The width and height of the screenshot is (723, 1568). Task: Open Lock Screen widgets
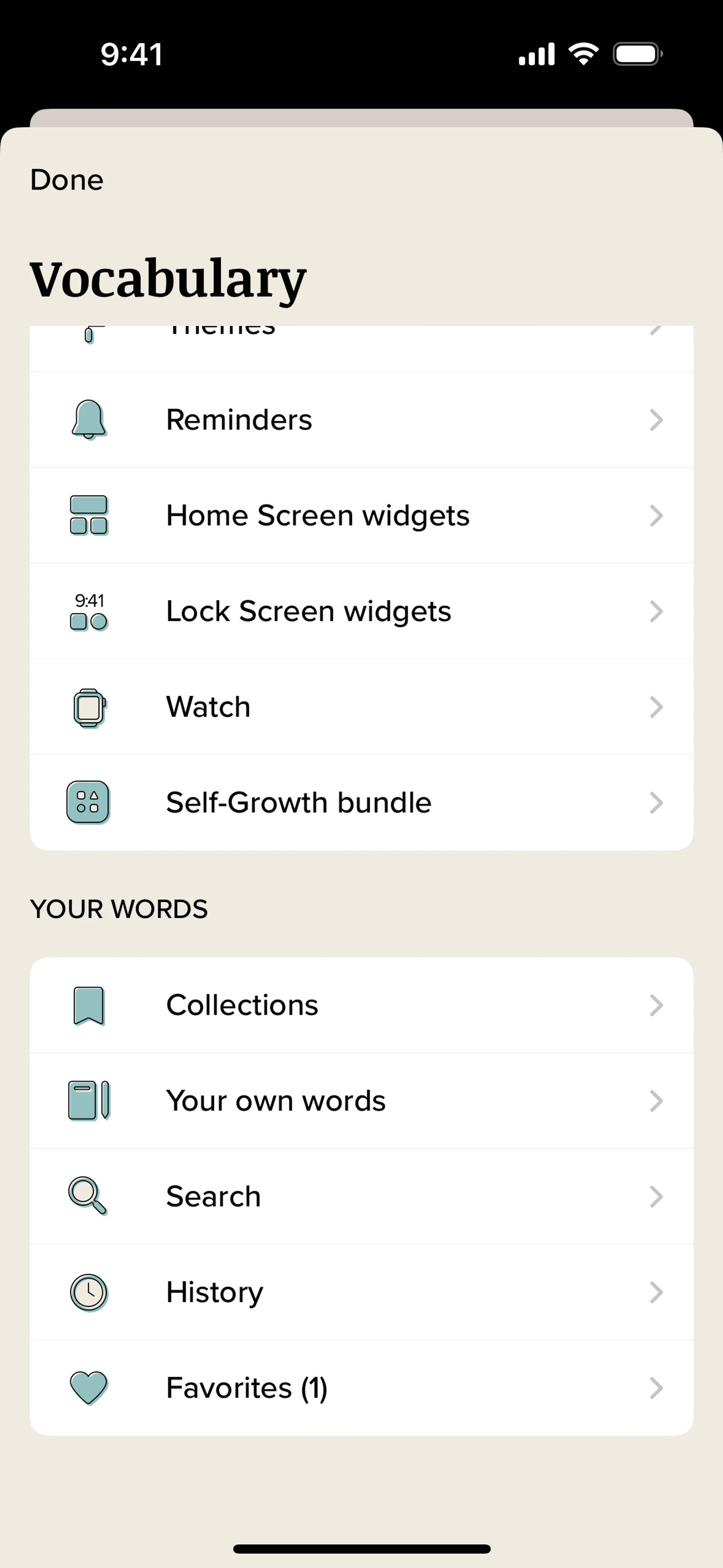pyautogui.click(x=361, y=611)
